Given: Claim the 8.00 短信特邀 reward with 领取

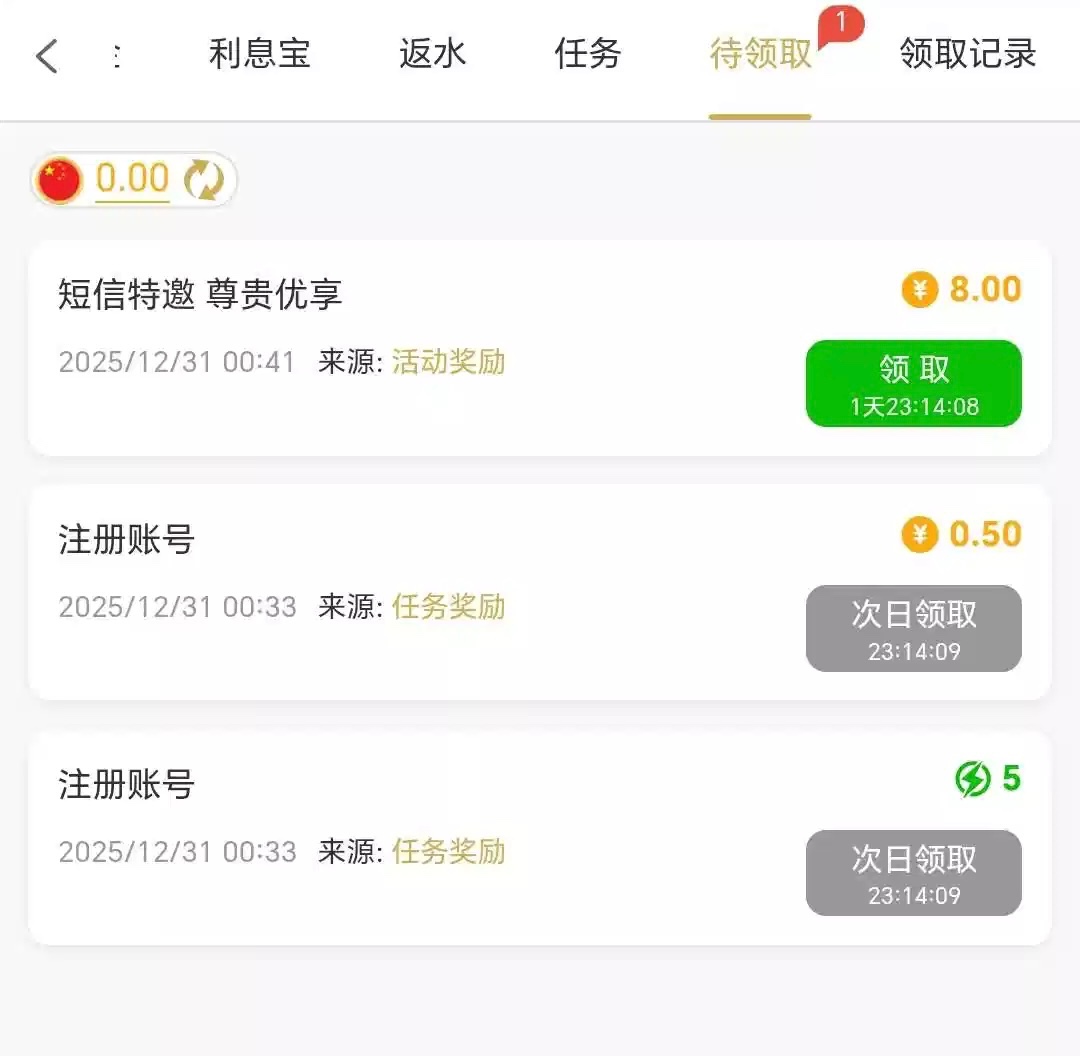Looking at the screenshot, I should coord(913,383).
